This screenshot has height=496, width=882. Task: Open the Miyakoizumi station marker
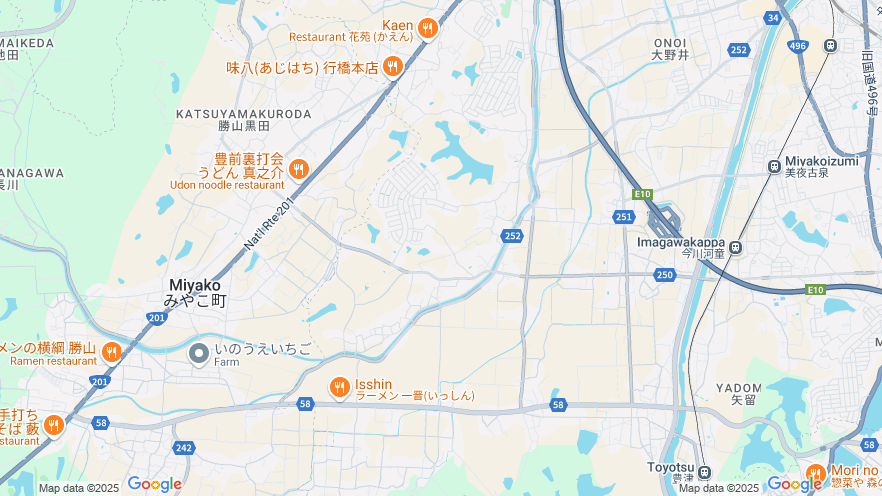[x=774, y=166]
